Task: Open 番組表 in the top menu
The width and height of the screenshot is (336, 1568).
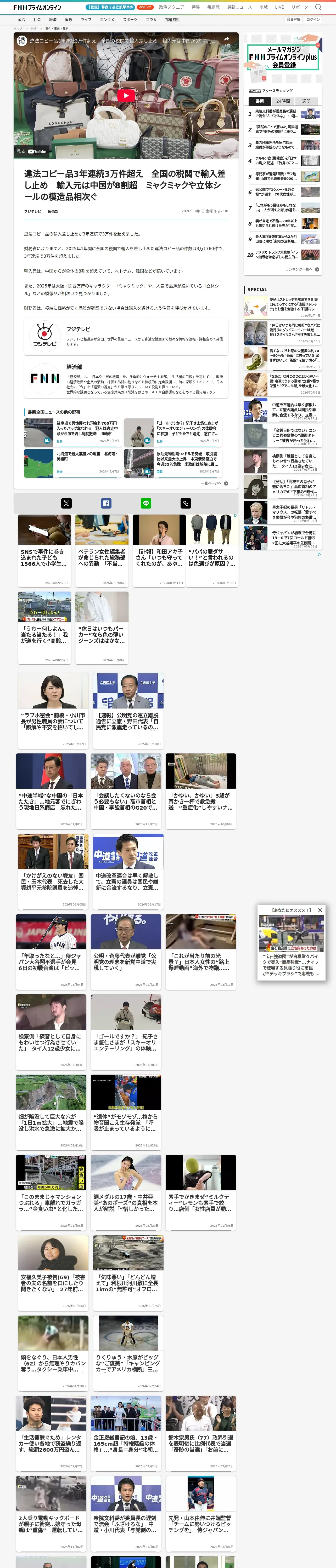Action: (x=214, y=7)
